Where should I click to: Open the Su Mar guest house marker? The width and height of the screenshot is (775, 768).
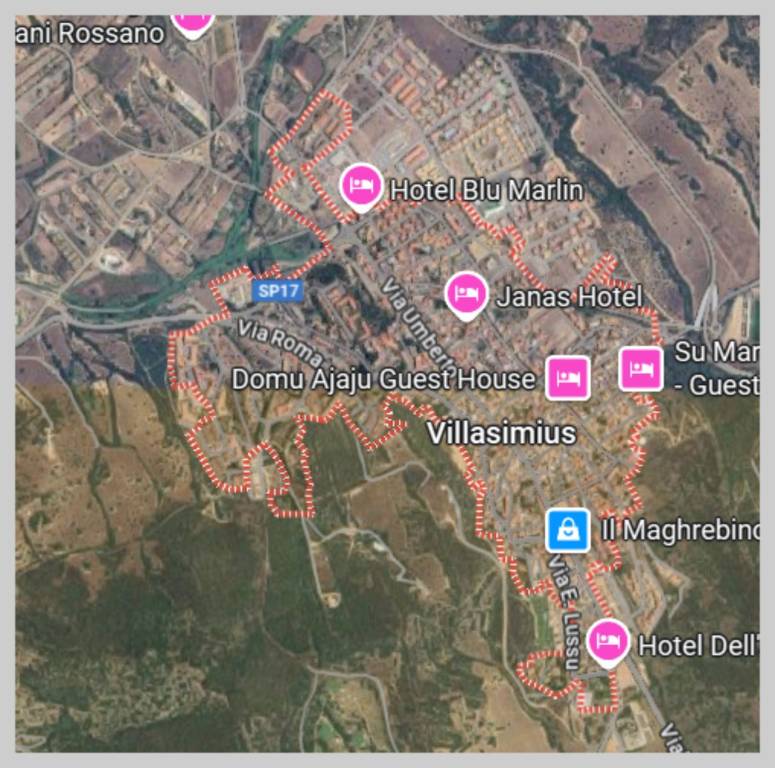[641, 369]
